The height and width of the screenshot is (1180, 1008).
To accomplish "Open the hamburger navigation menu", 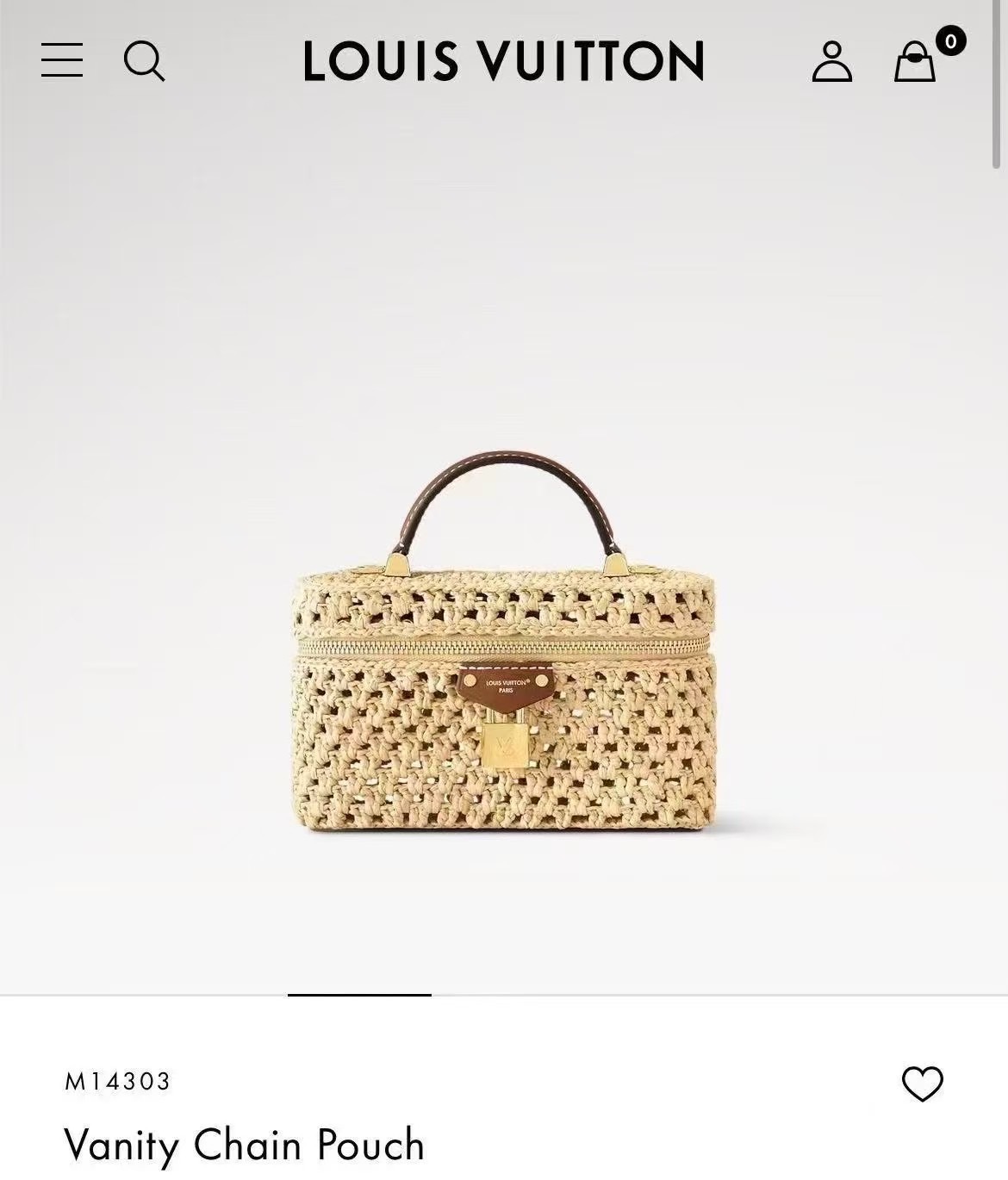I will (x=62, y=60).
